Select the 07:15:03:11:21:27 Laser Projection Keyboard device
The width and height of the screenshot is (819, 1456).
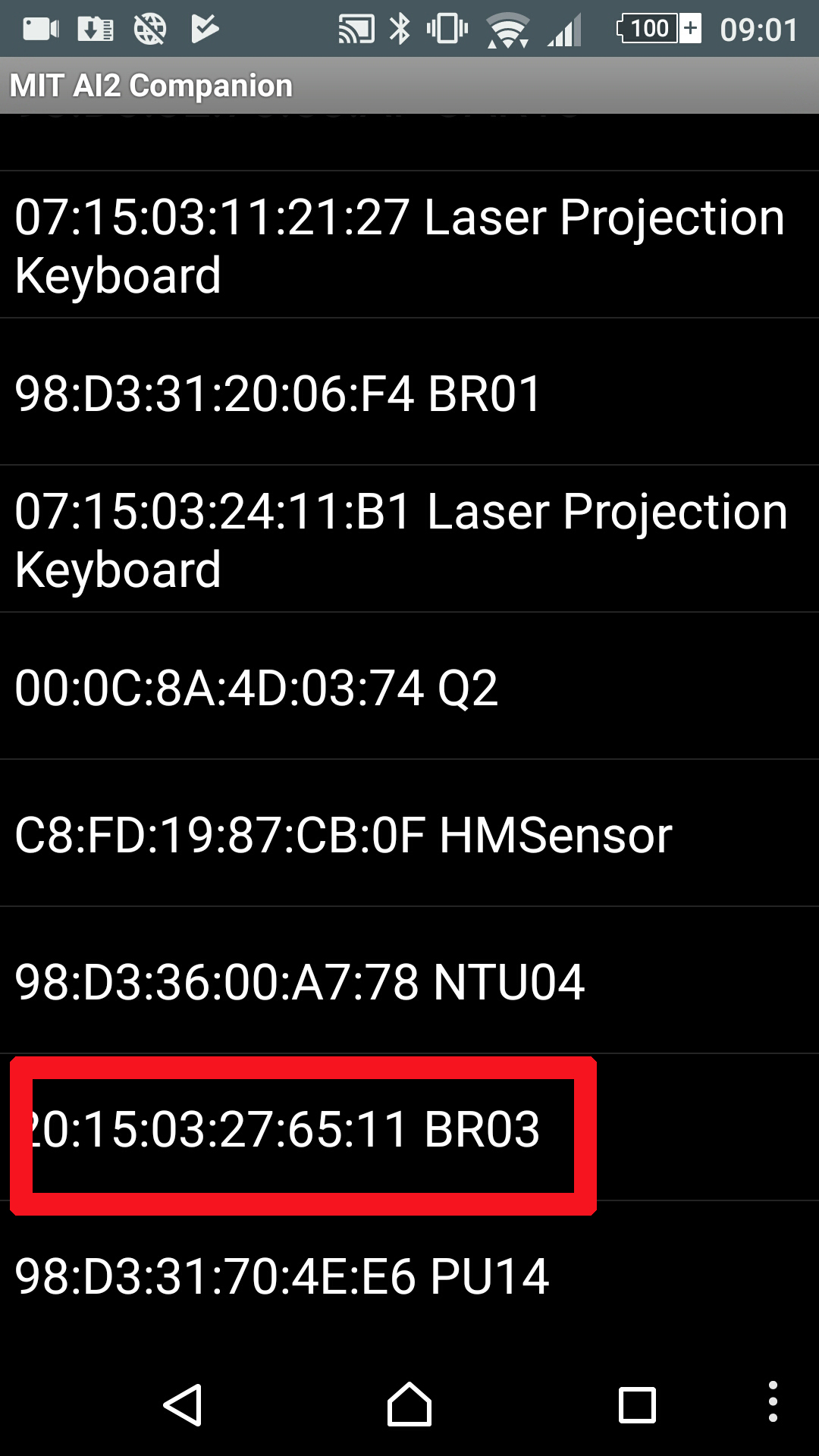pyautogui.click(x=409, y=245)
